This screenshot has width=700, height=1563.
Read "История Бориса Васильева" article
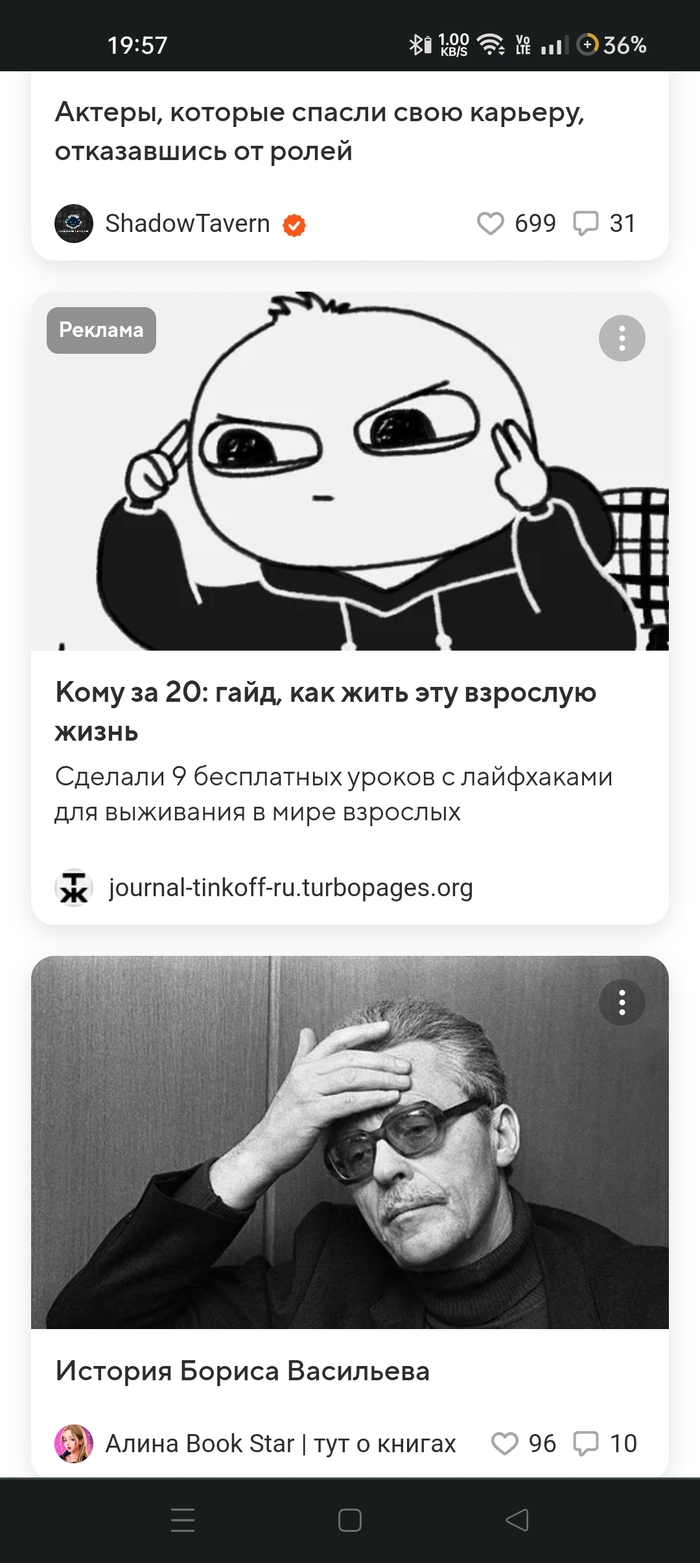[x=242, y=1370]
